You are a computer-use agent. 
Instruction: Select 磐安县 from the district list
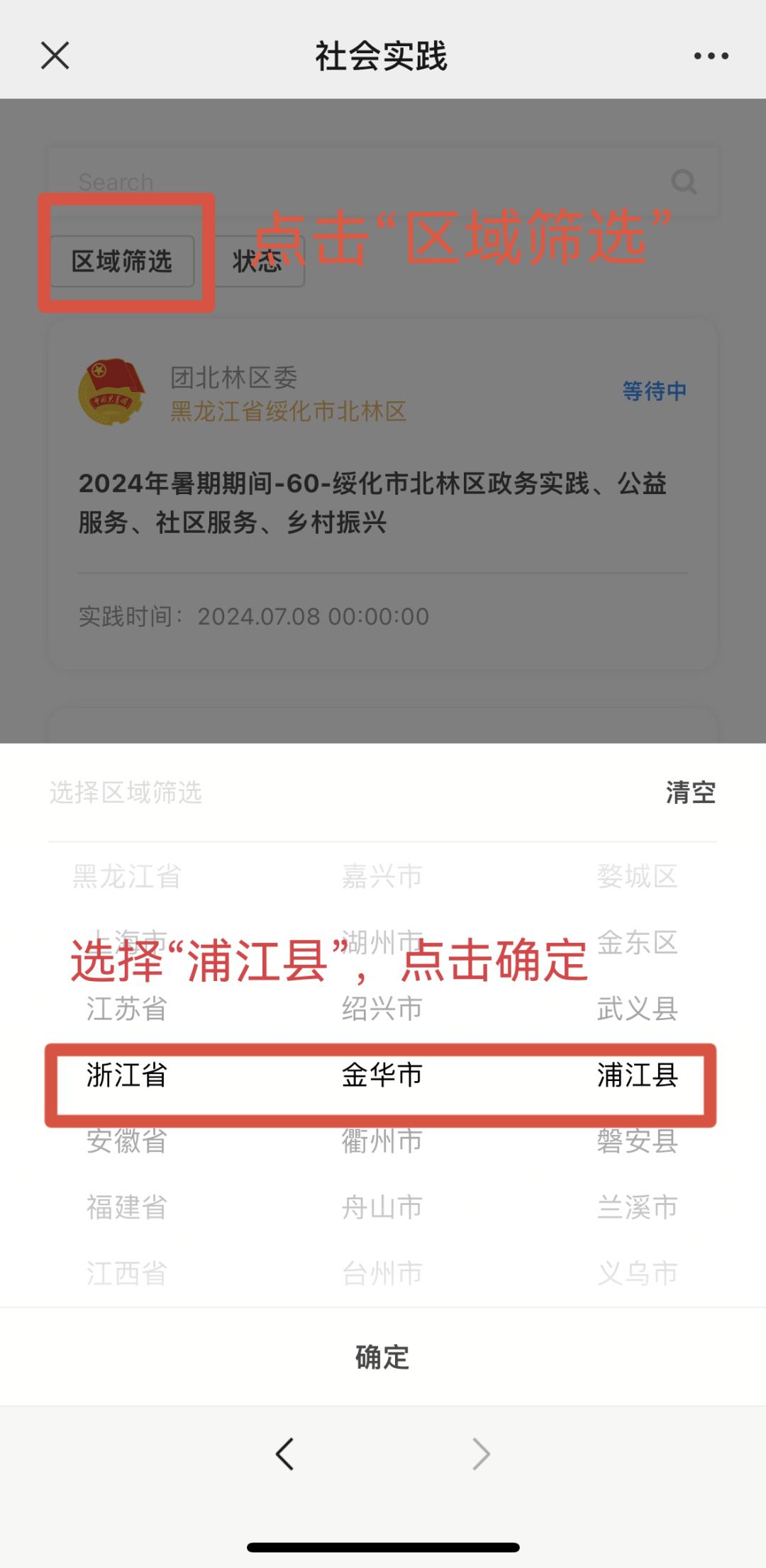tap(637, 1141)
